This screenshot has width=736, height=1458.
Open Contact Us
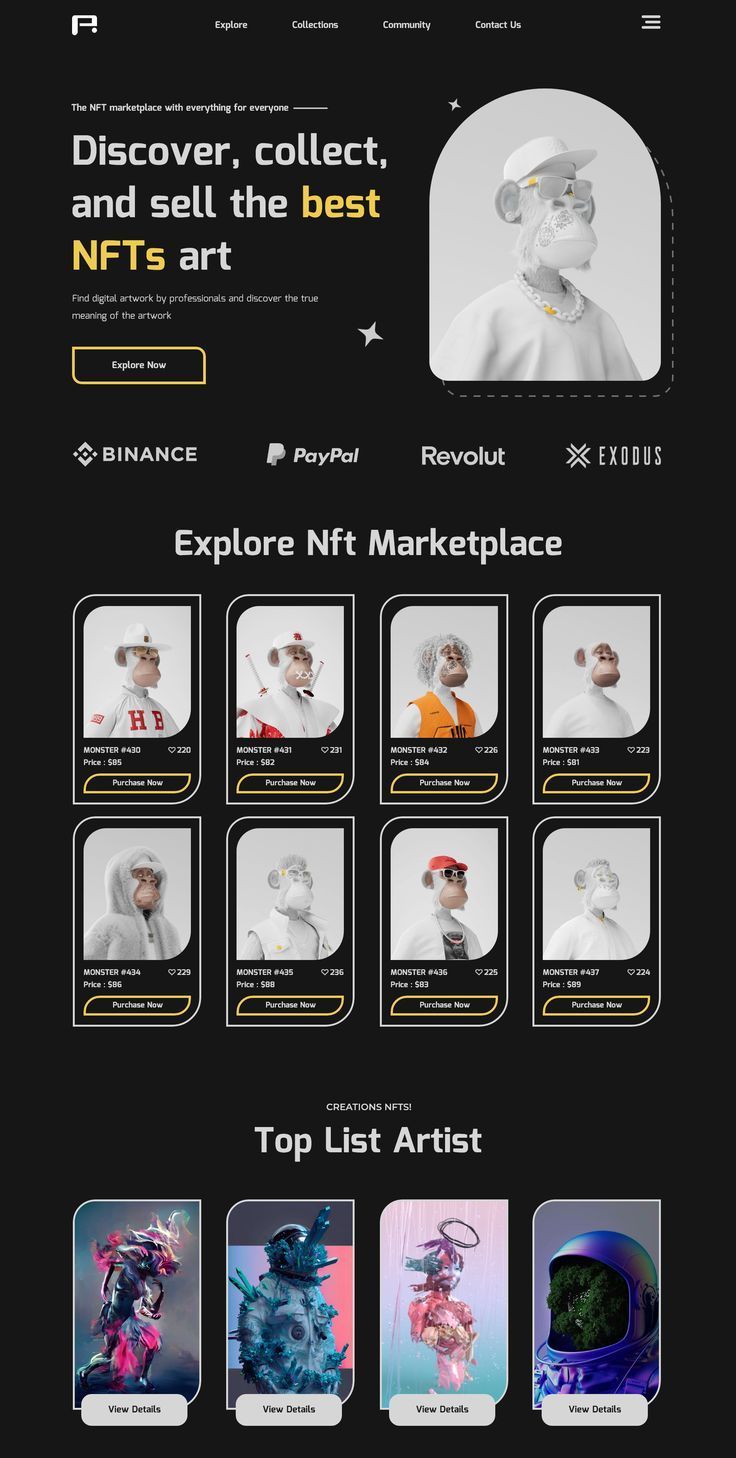[x=498, y=25]
